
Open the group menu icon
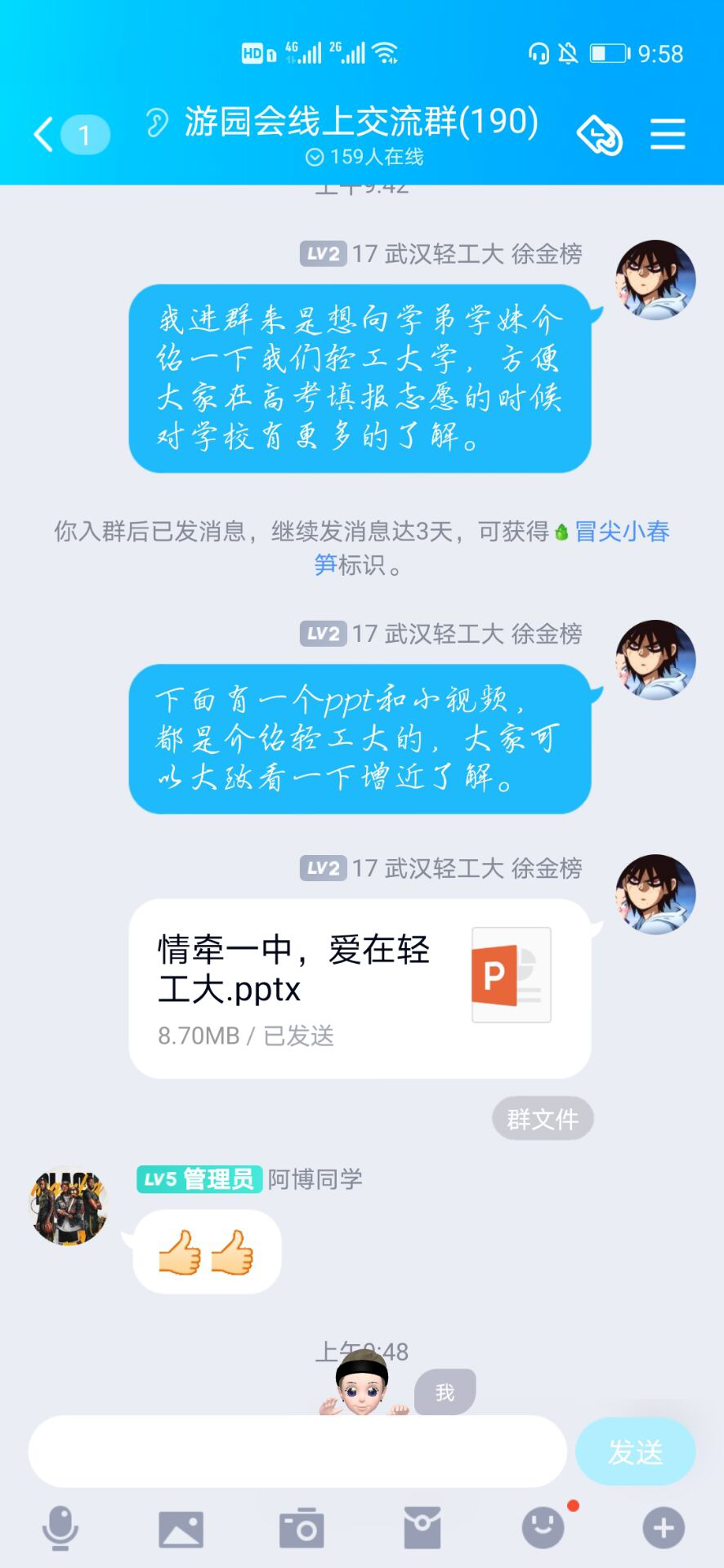[x=667, y=134]
